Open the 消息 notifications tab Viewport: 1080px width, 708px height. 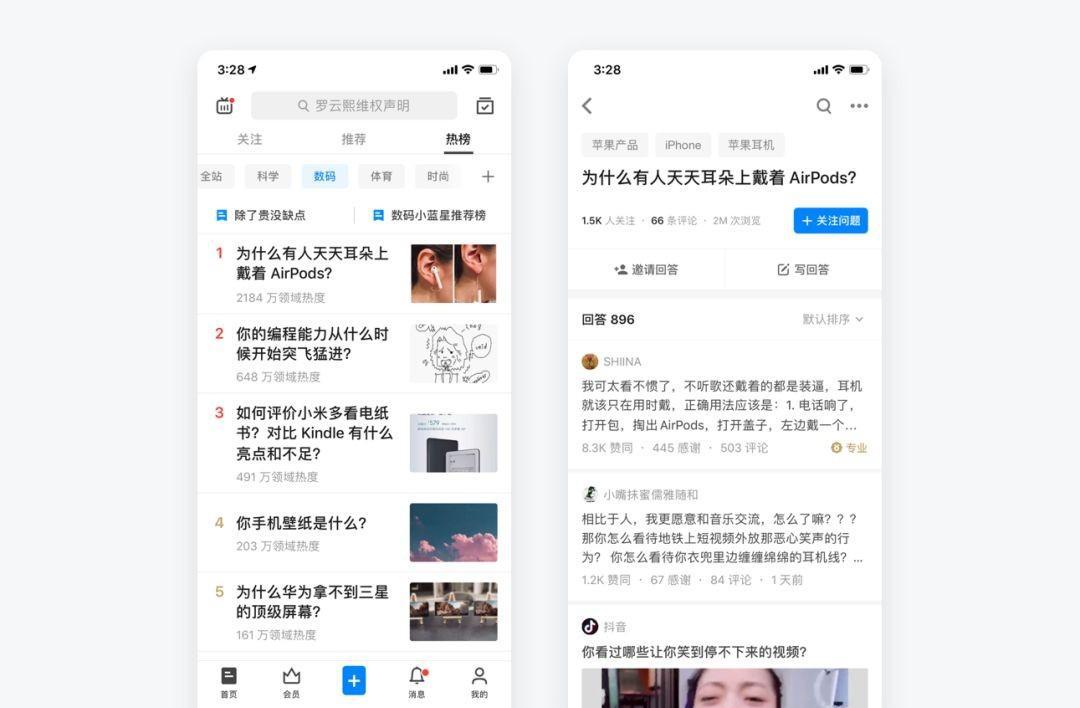(x=417, y=682)
